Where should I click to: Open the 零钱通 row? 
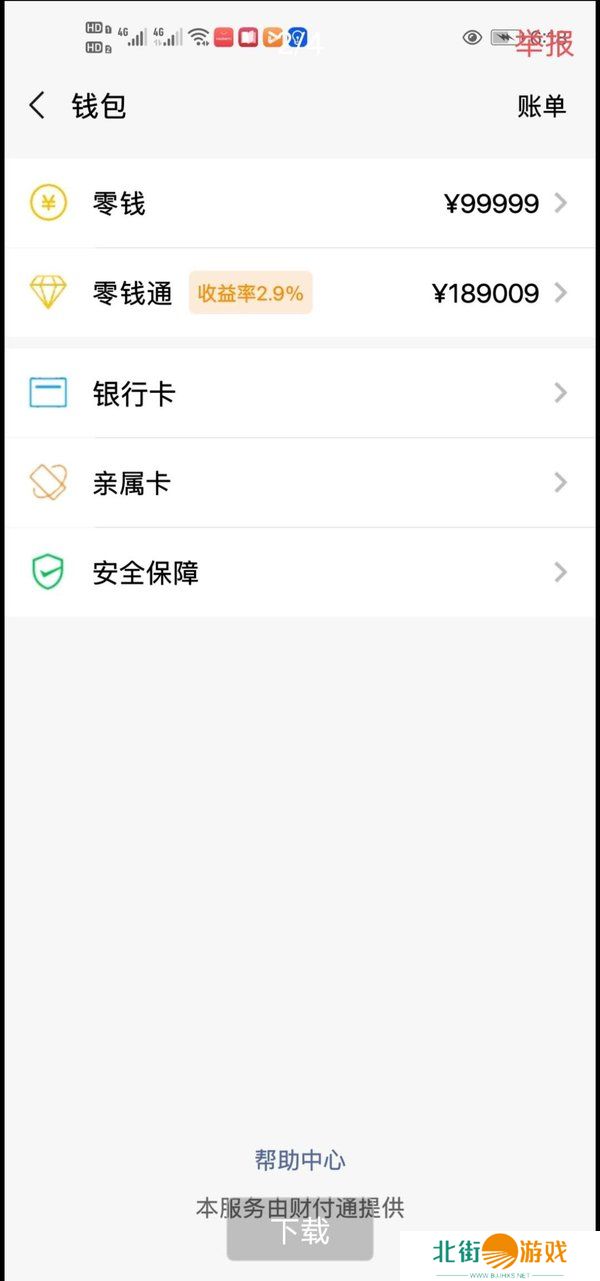(300, 293)
